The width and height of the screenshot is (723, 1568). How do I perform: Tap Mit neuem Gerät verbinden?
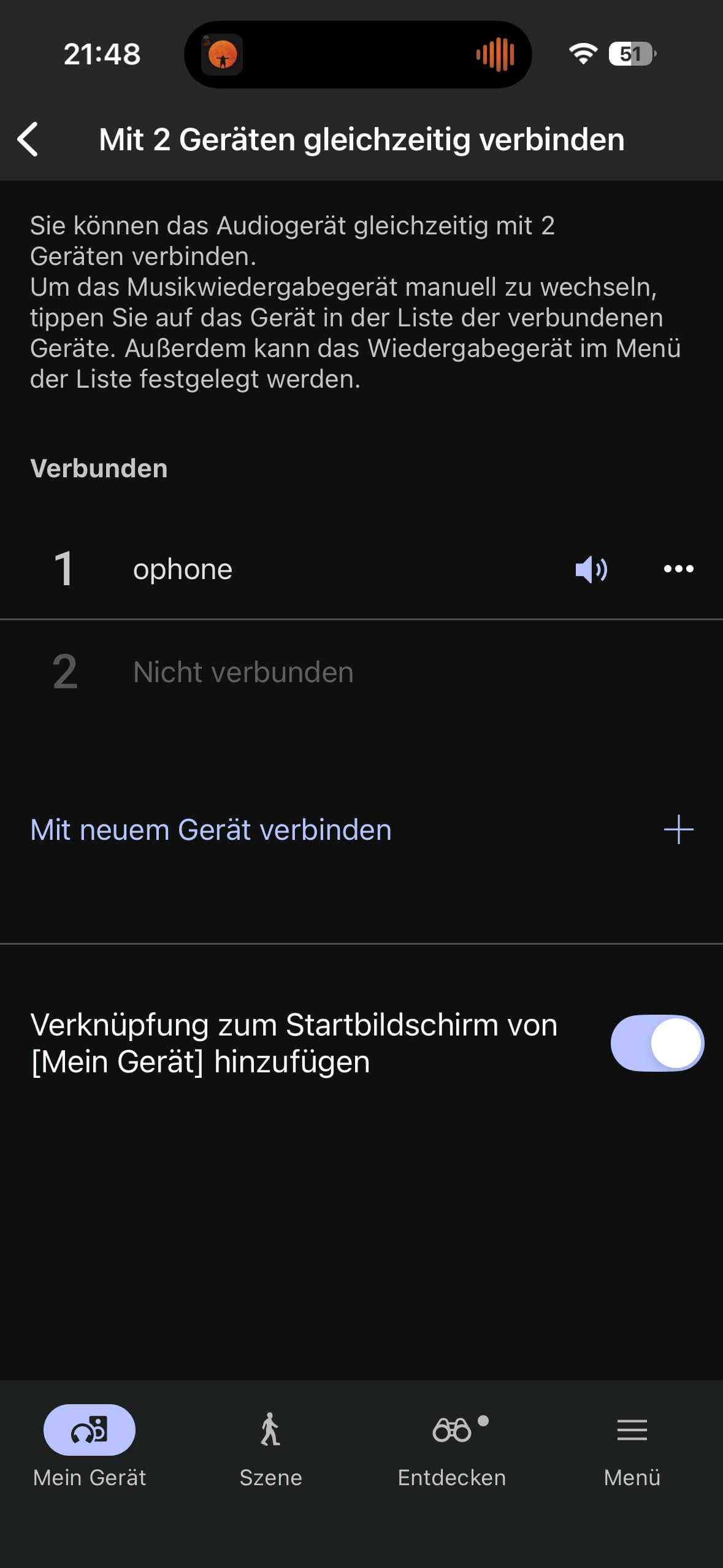coord(361,829)
